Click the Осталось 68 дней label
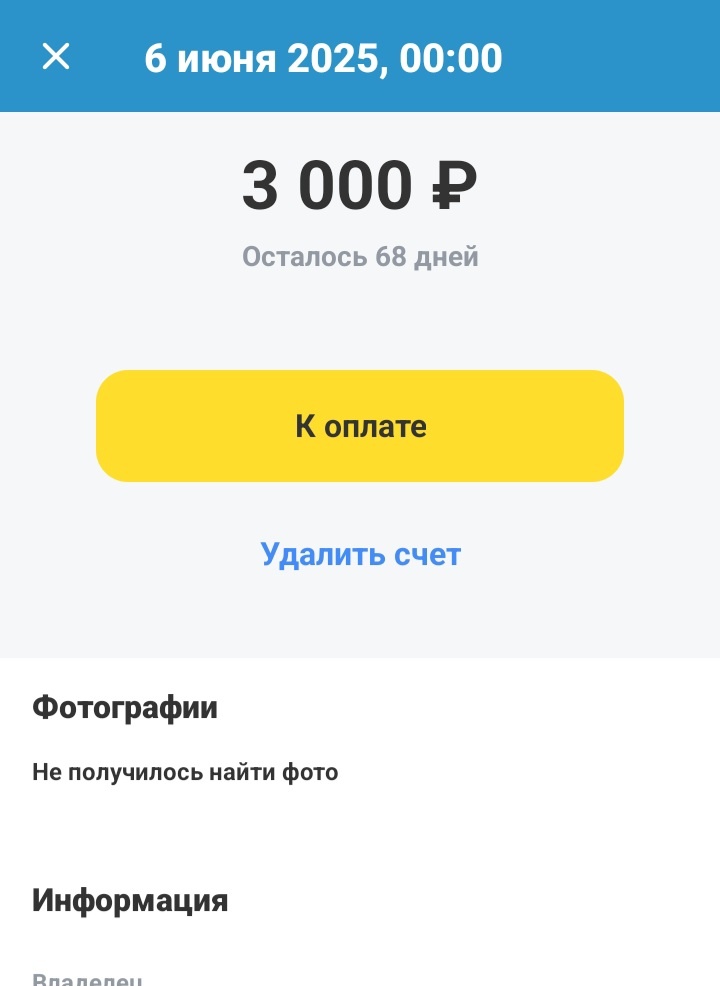The width and height of the screenshot is (720, 986). point(360,256)
